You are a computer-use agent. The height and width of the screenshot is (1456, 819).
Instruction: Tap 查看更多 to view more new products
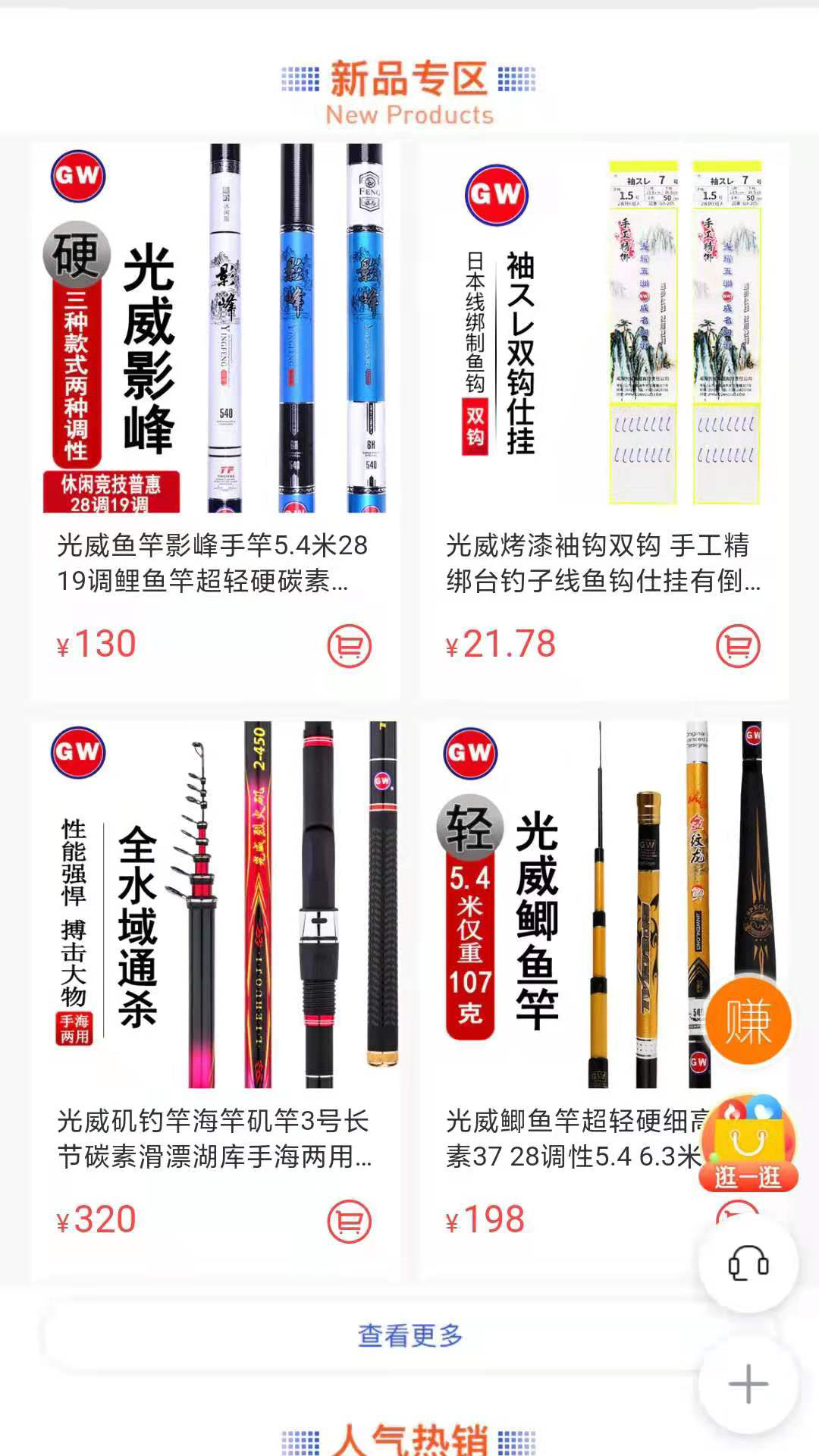[409, 1335]
